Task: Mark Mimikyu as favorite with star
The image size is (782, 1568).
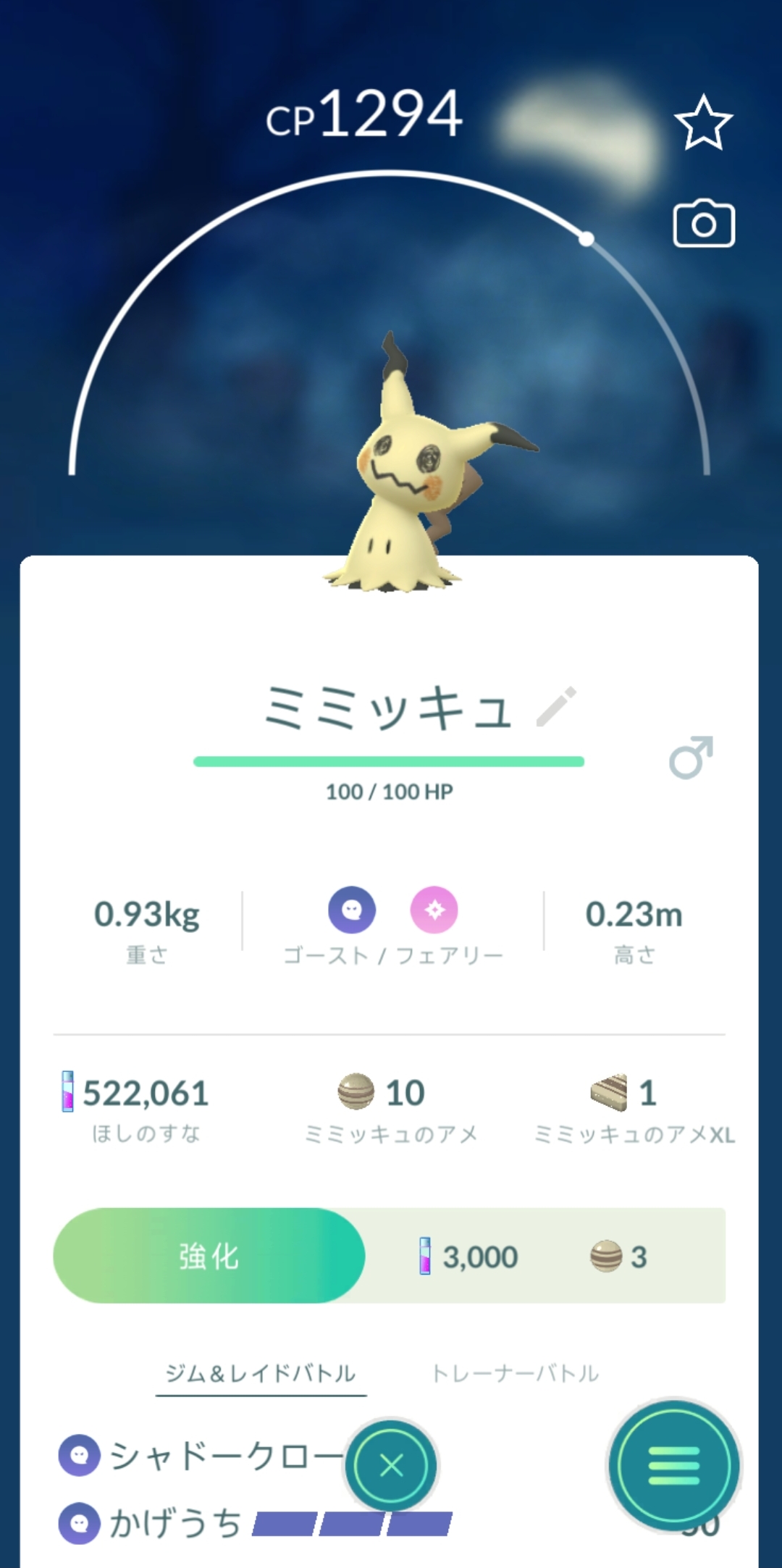Action: pyautogui.click(x=703, y=123)
